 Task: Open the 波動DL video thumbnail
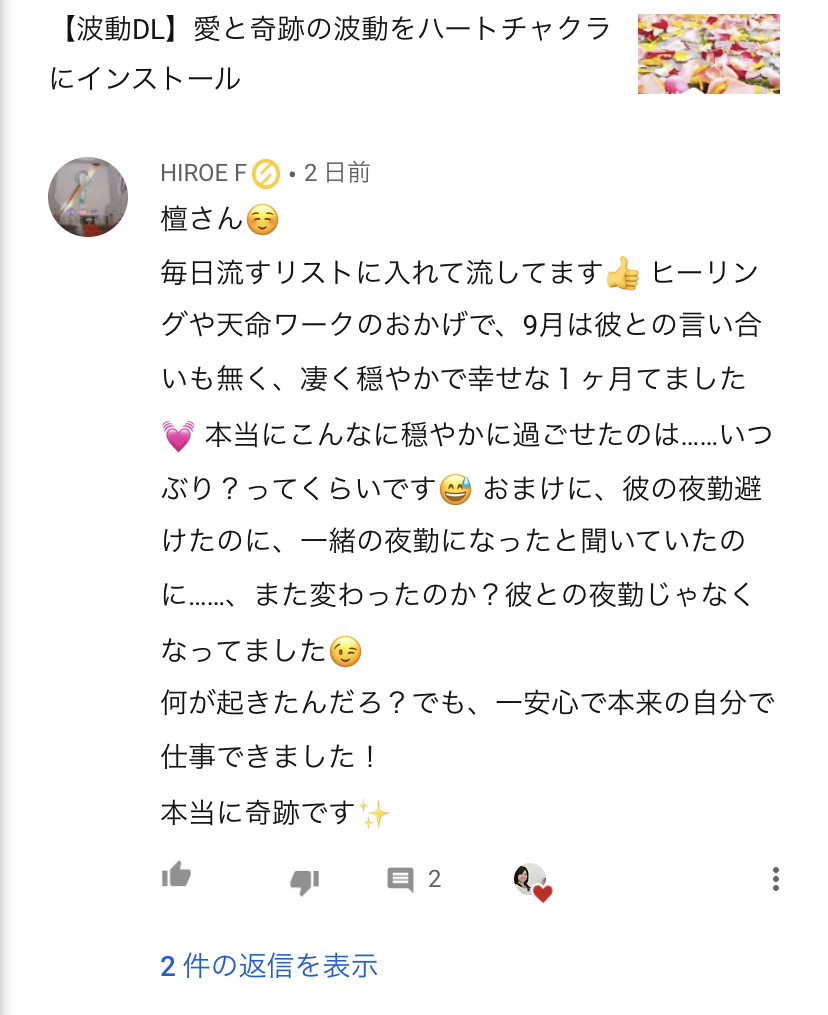click(708, 54)
